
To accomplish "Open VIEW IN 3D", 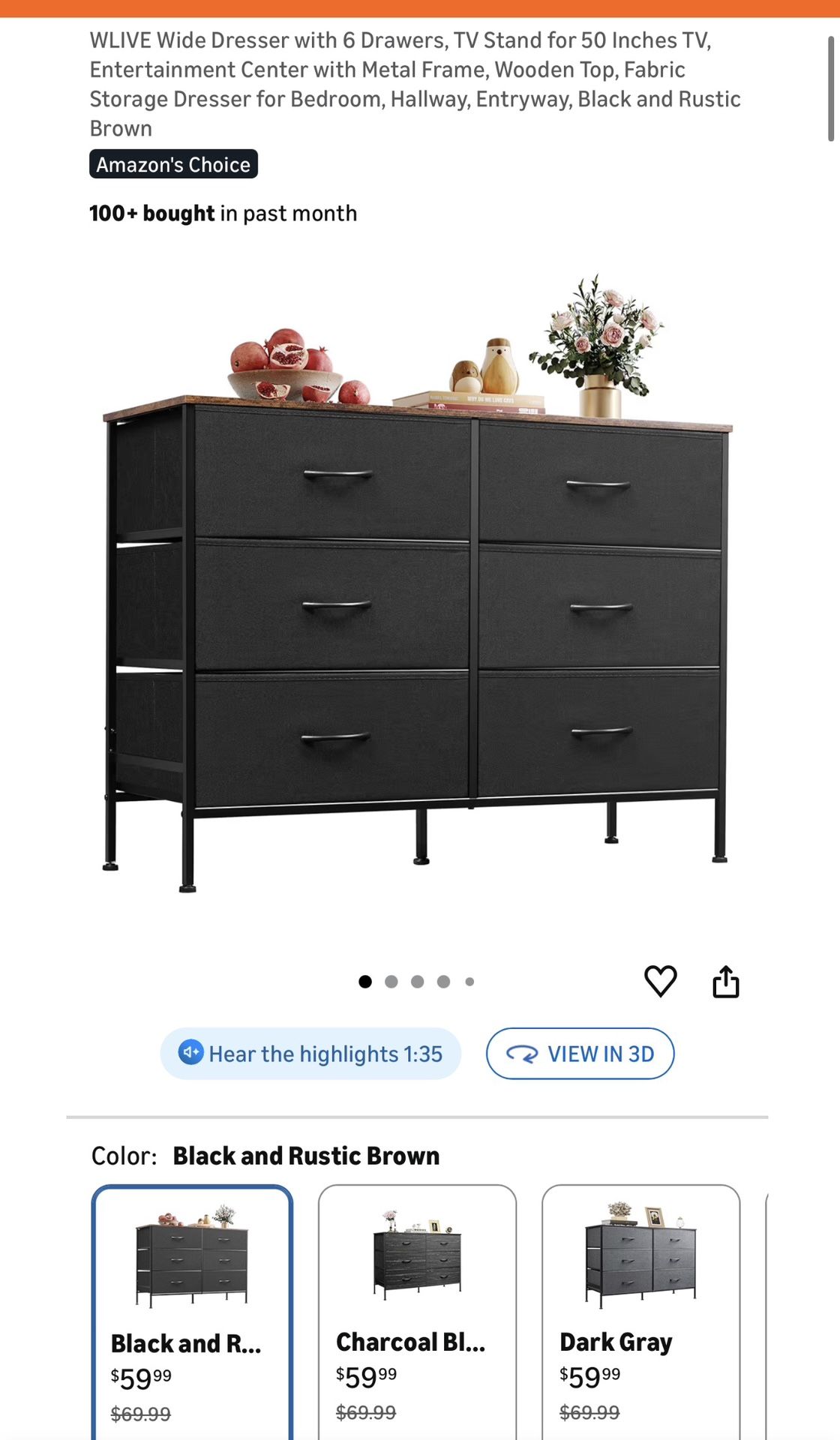I will tap(580, 1053).
